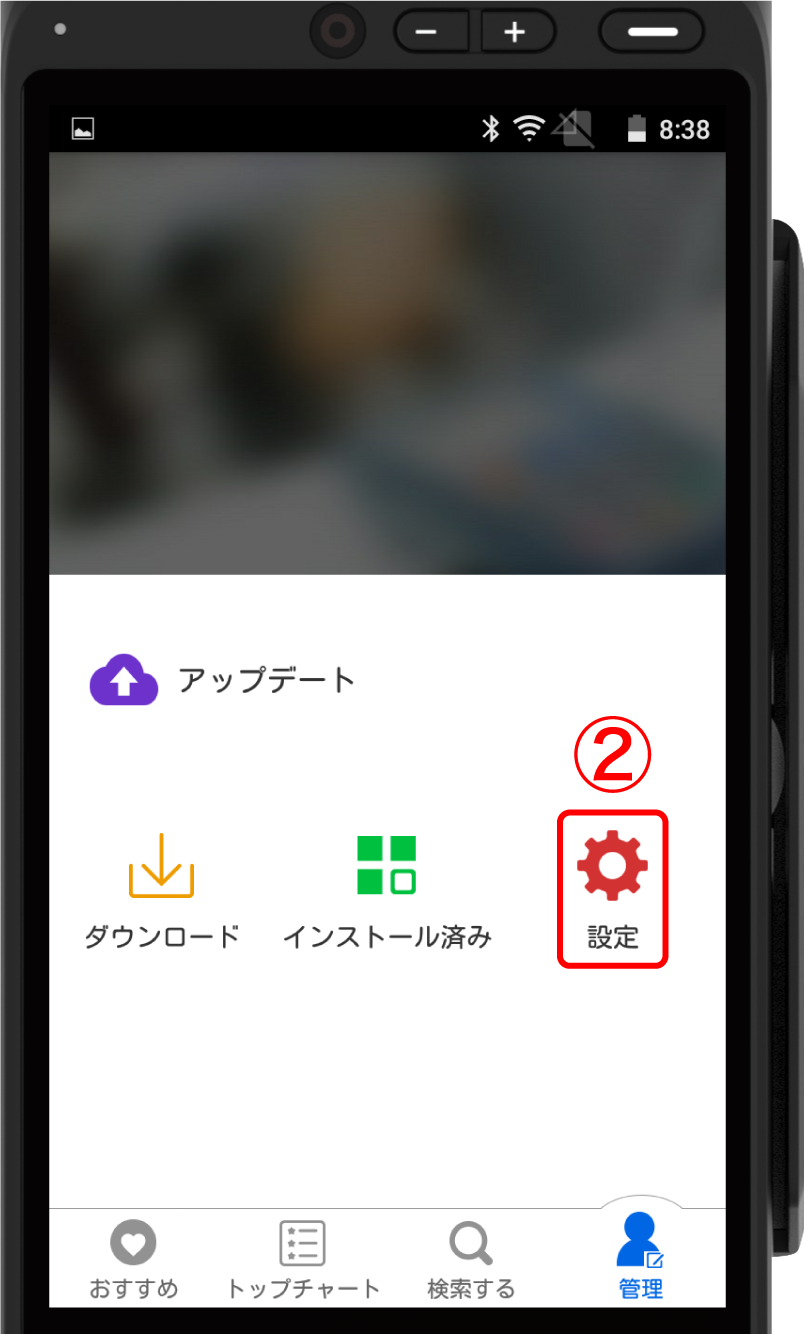This screenshot has height=1334, width=804.
Task: Open 設定 settings gear
Action: (612, 888)
